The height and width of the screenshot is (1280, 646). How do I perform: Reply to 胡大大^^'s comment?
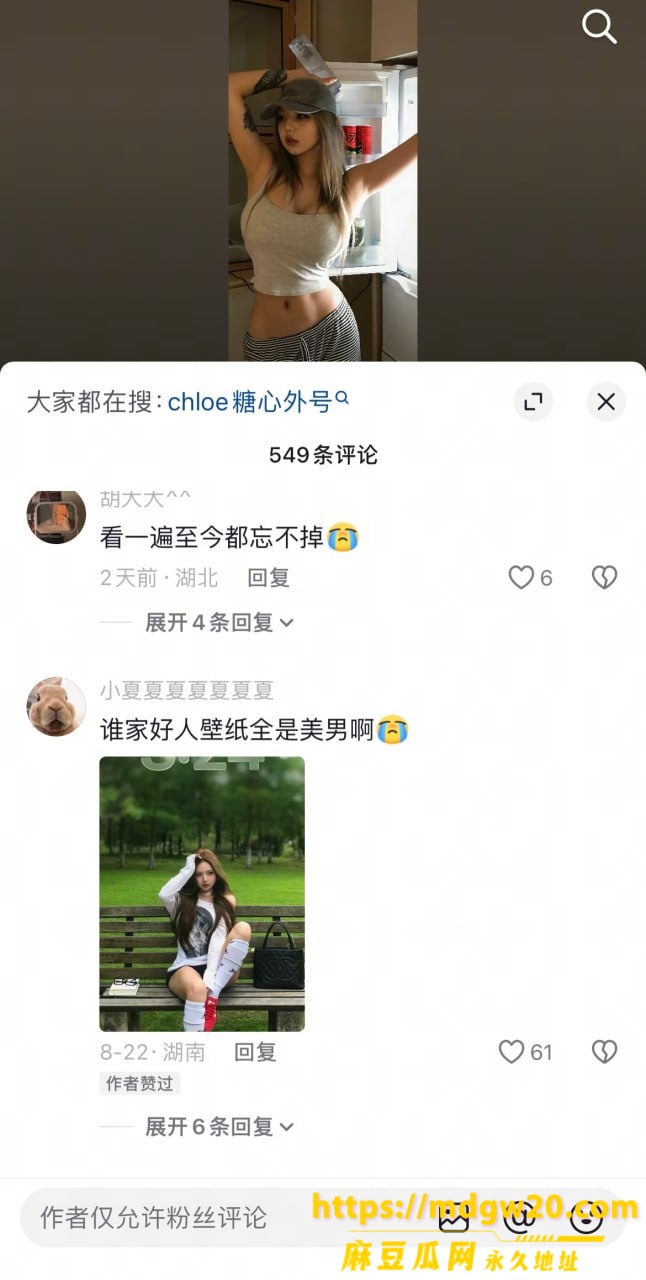point(268,578)
